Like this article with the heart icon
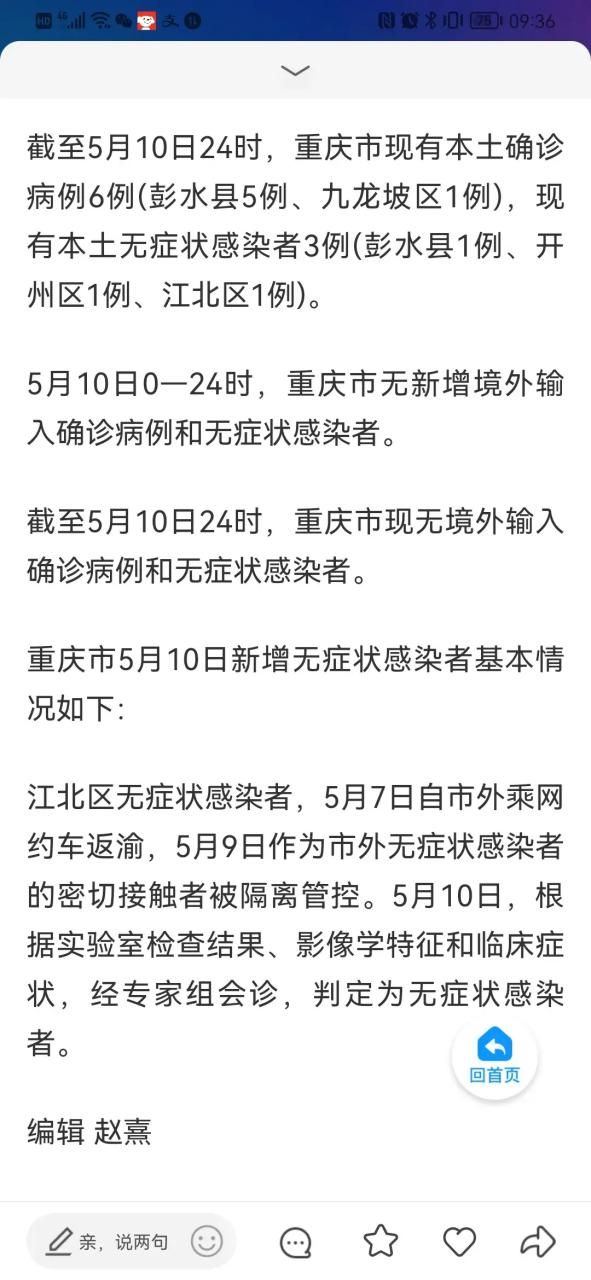The width and height of the screenshot is (591, 1280). 459,1242
